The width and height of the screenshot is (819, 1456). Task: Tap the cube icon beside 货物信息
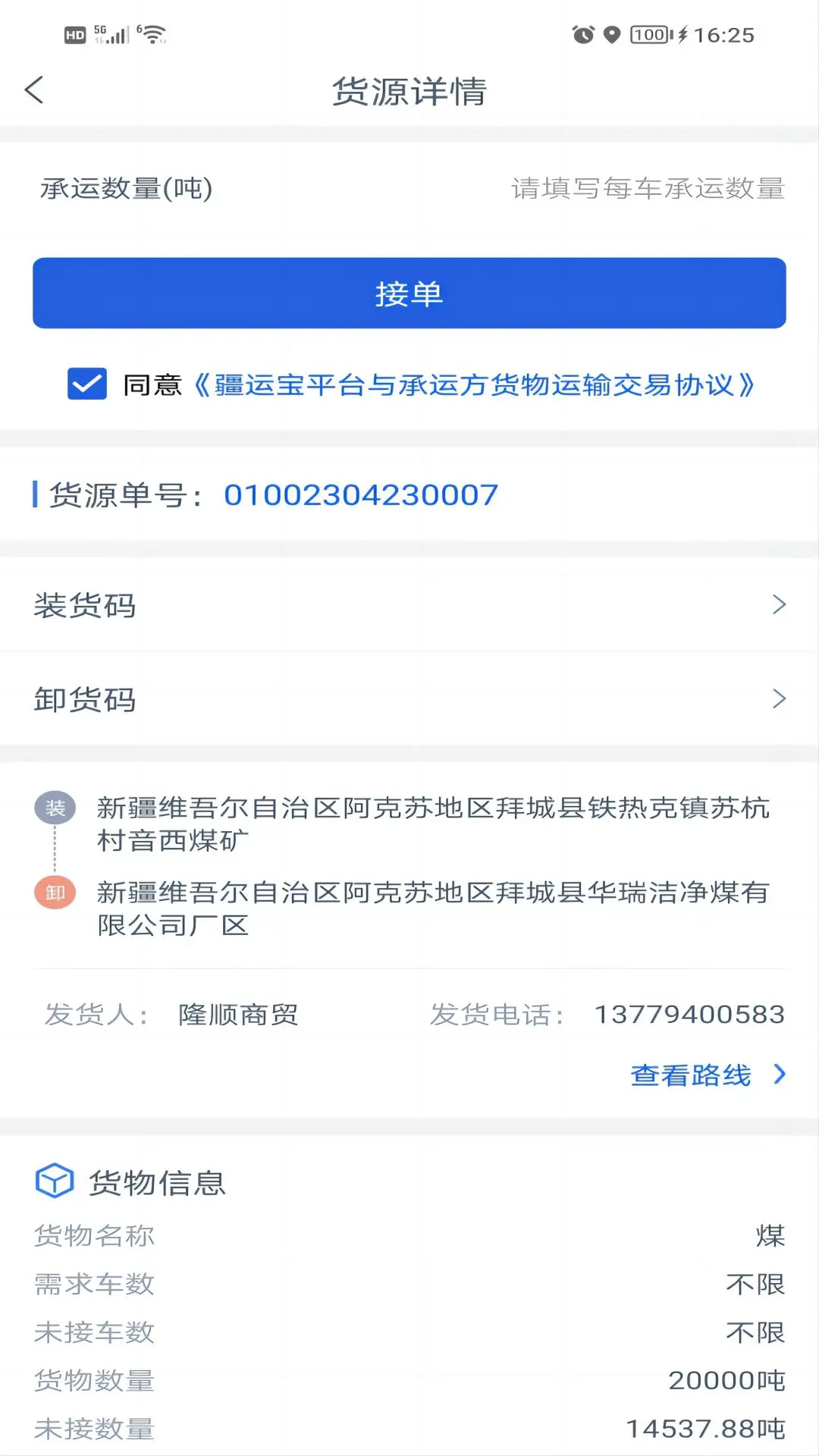[54, 1180]
